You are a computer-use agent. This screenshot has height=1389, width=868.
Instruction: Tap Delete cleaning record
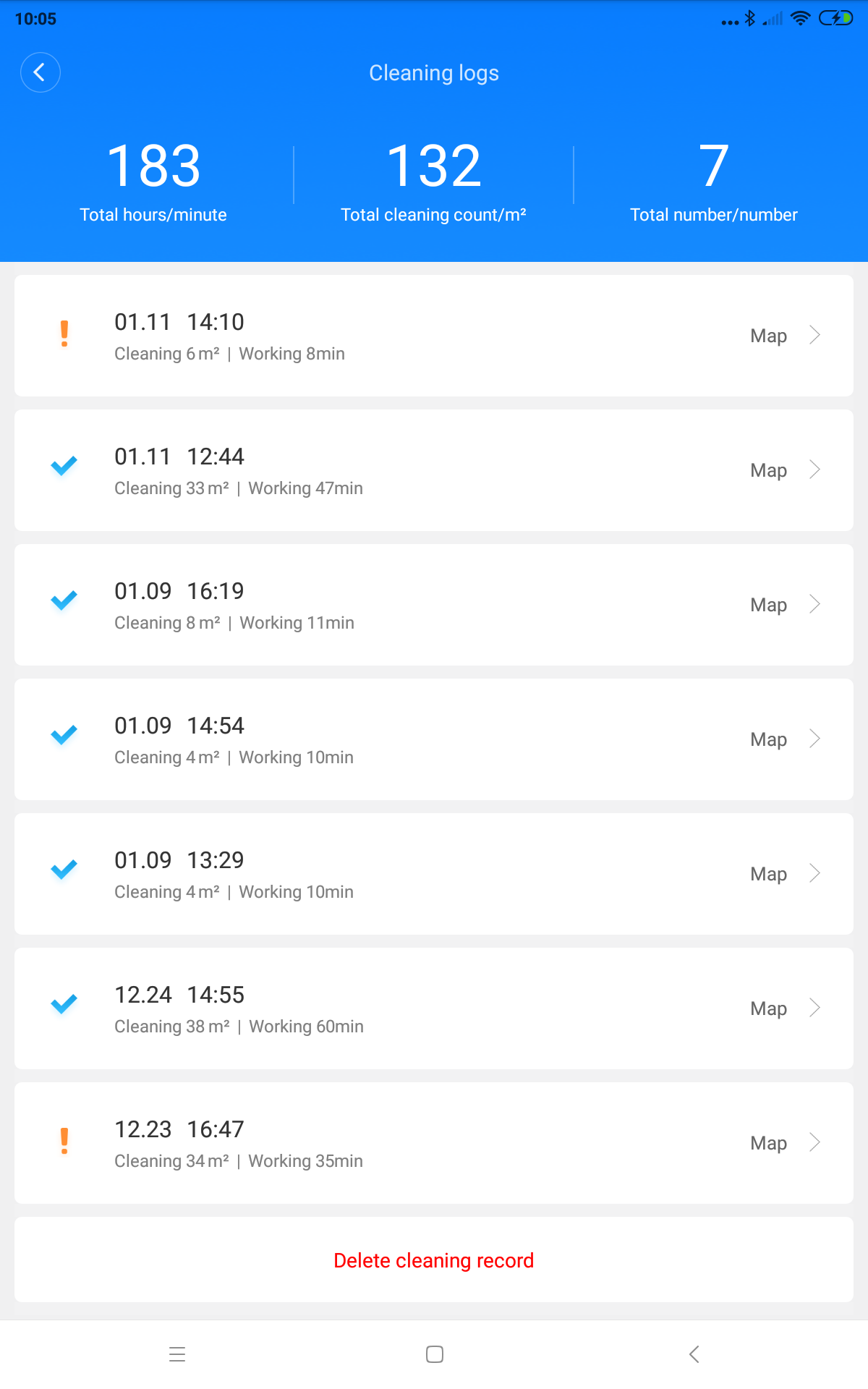click(434, 1260)
